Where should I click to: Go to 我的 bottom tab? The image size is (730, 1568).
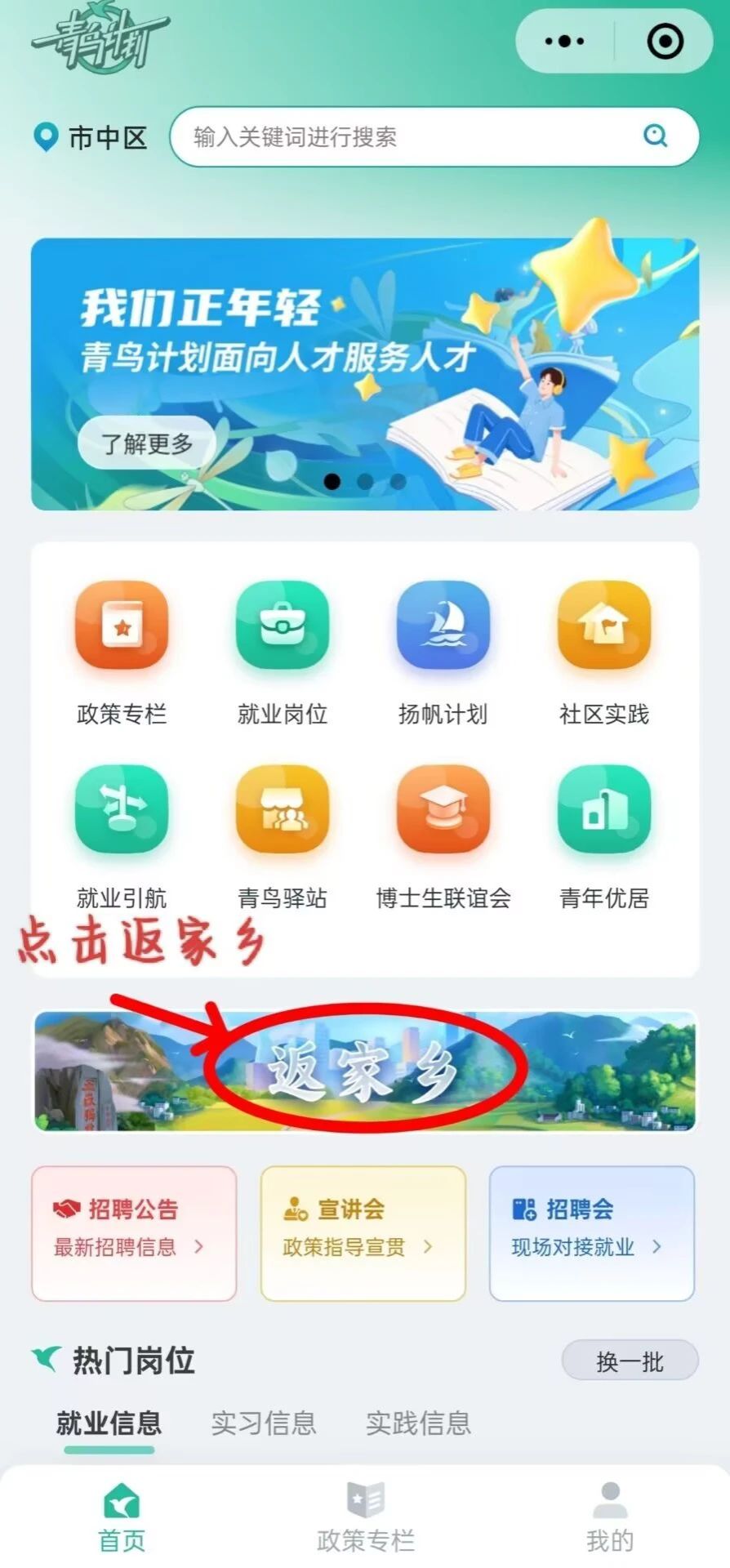coord(609,1519)
